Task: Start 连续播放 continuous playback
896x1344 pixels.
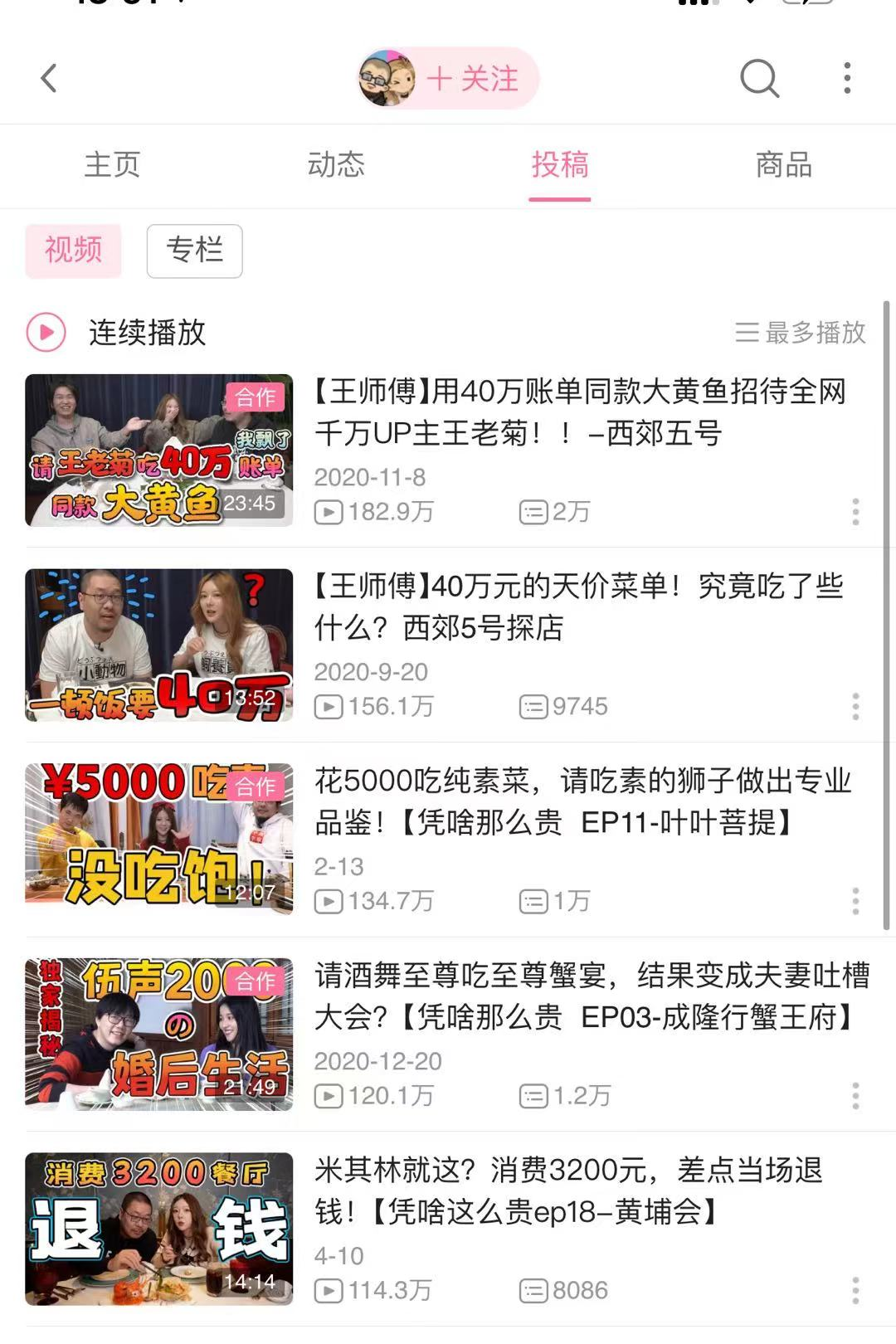Action: pos(116,333)
